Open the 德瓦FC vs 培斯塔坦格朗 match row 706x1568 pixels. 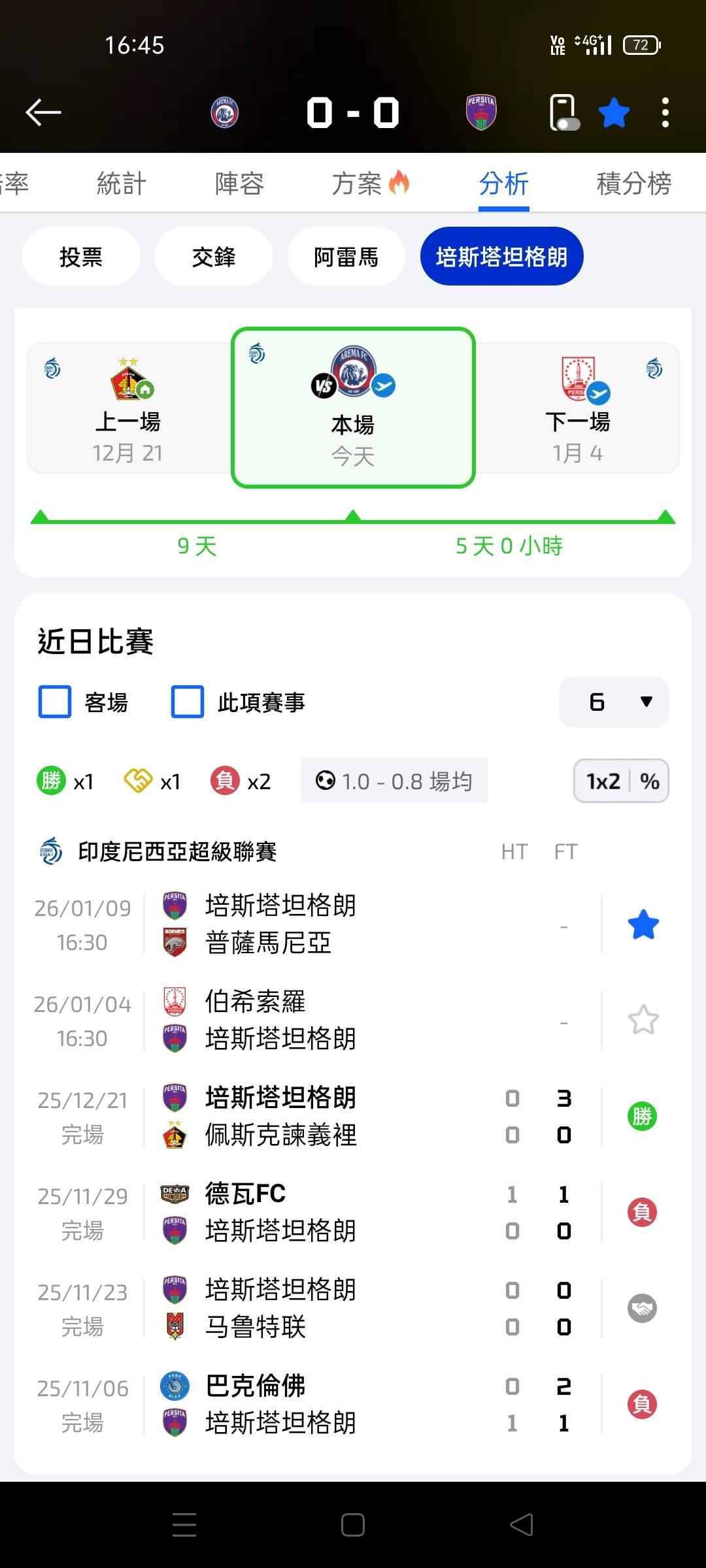(353, 1212)
